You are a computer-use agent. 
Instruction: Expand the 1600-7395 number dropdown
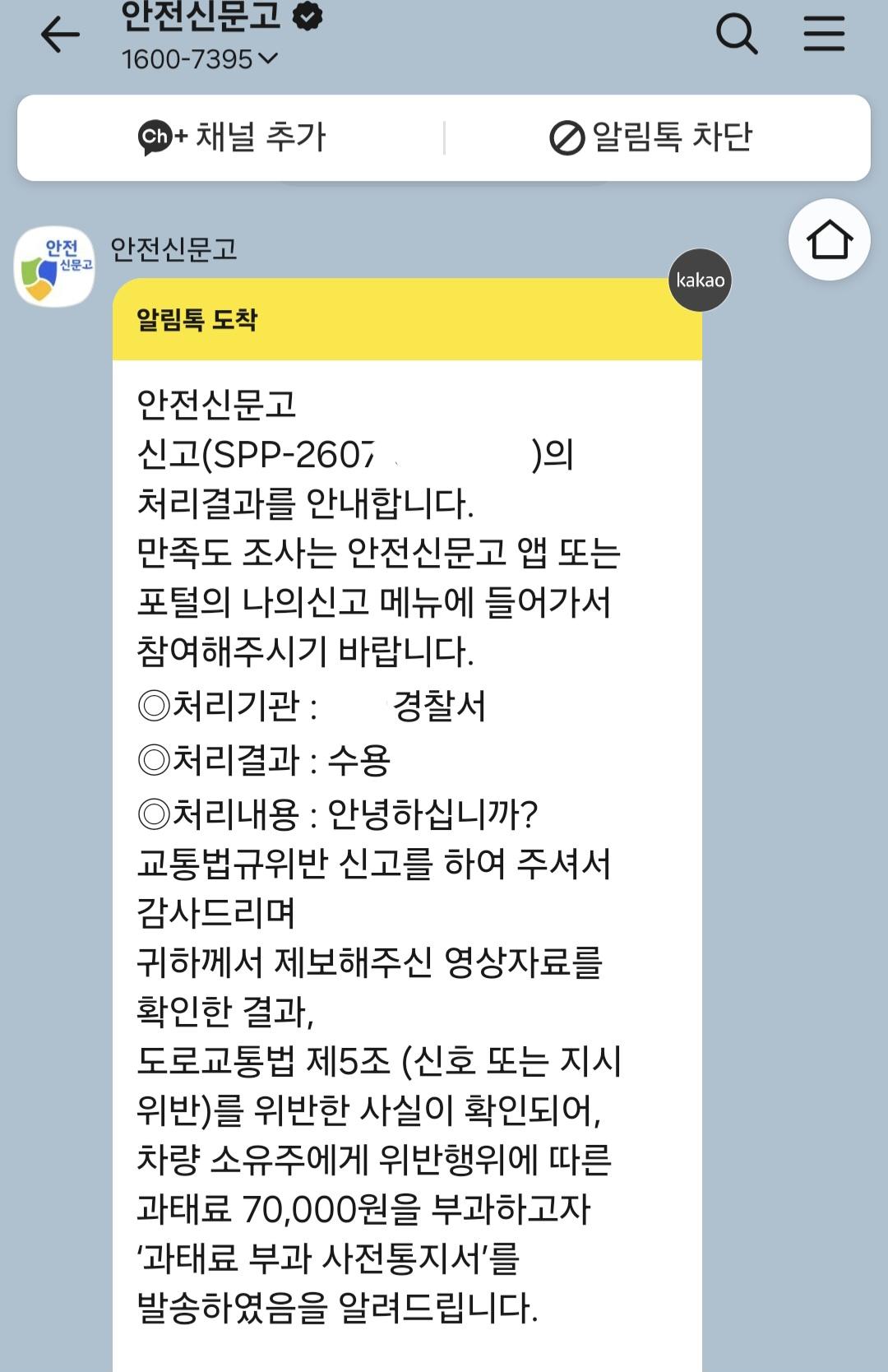point(200,59)
